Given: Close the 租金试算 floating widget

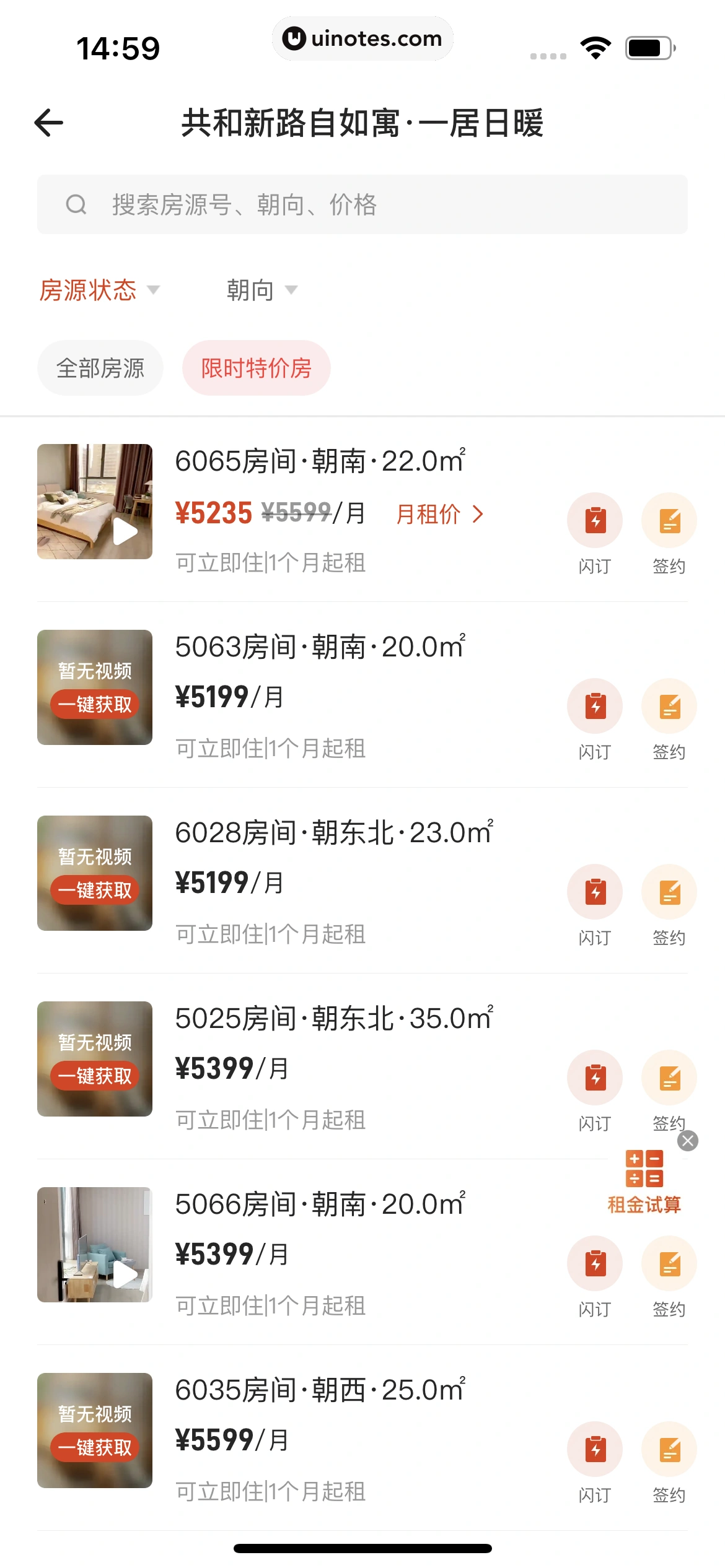Looking at the screenshot, I should 688,1141.
